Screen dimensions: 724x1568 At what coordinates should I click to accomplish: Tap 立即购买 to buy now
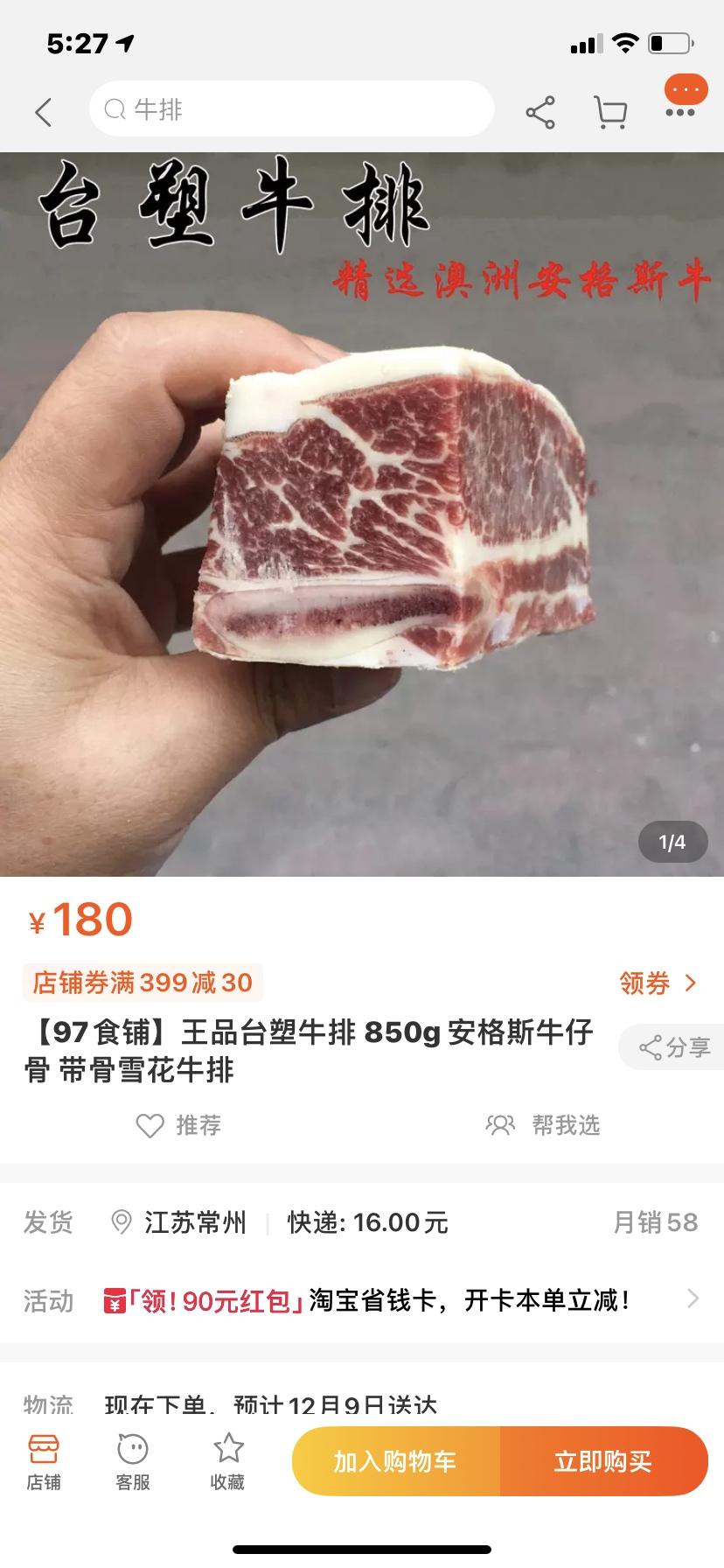pyautogui.click(x=603, y=1461)
